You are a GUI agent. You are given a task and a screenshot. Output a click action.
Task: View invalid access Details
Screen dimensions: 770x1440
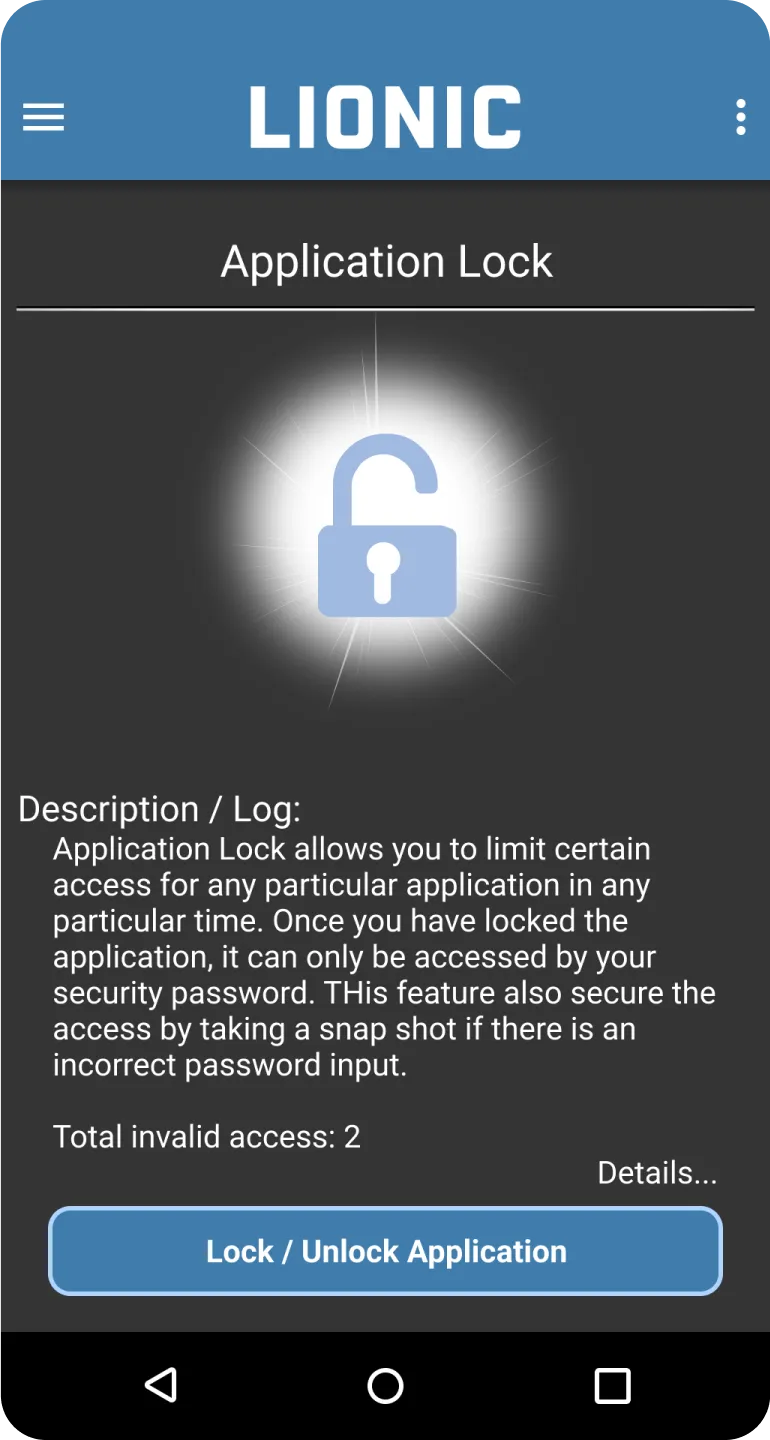[657, 1172]
